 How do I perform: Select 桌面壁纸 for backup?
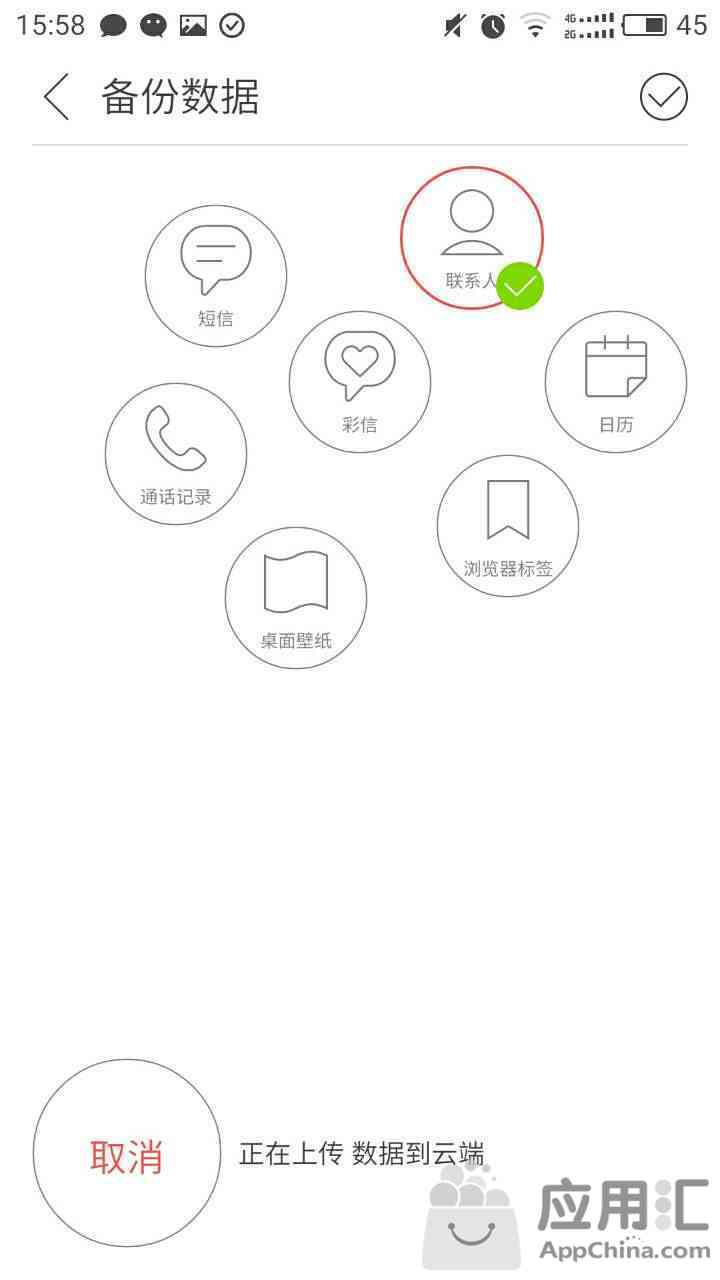(x=296, y=598)
